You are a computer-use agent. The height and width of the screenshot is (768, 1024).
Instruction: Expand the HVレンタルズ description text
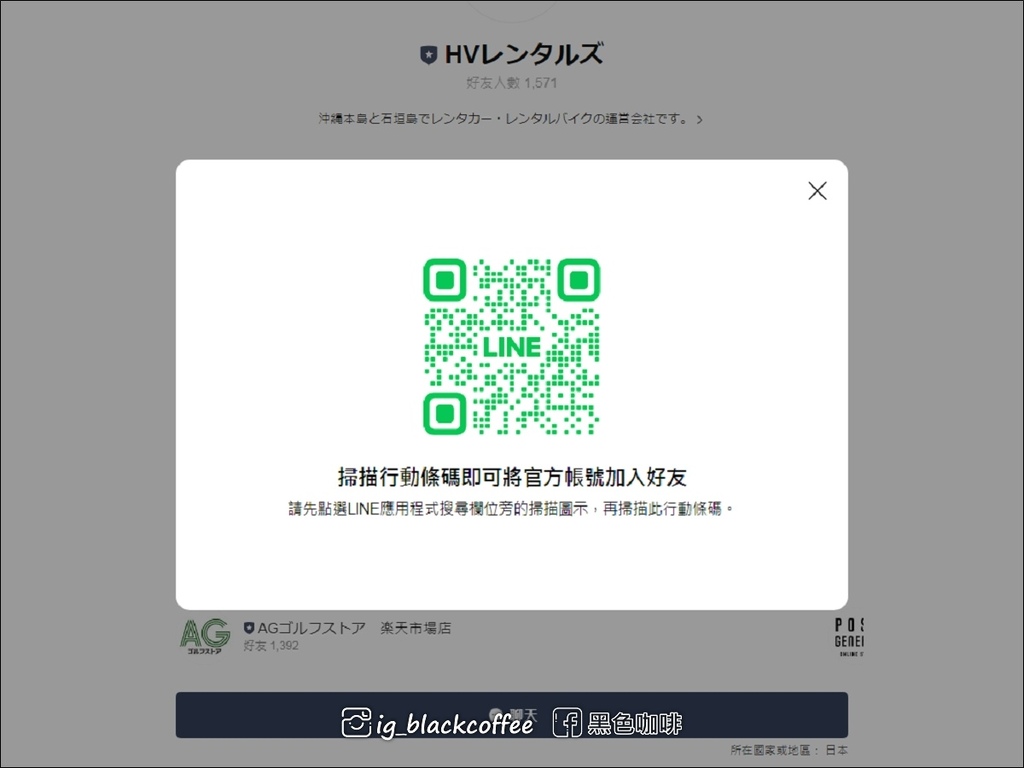tap(510, 119)
